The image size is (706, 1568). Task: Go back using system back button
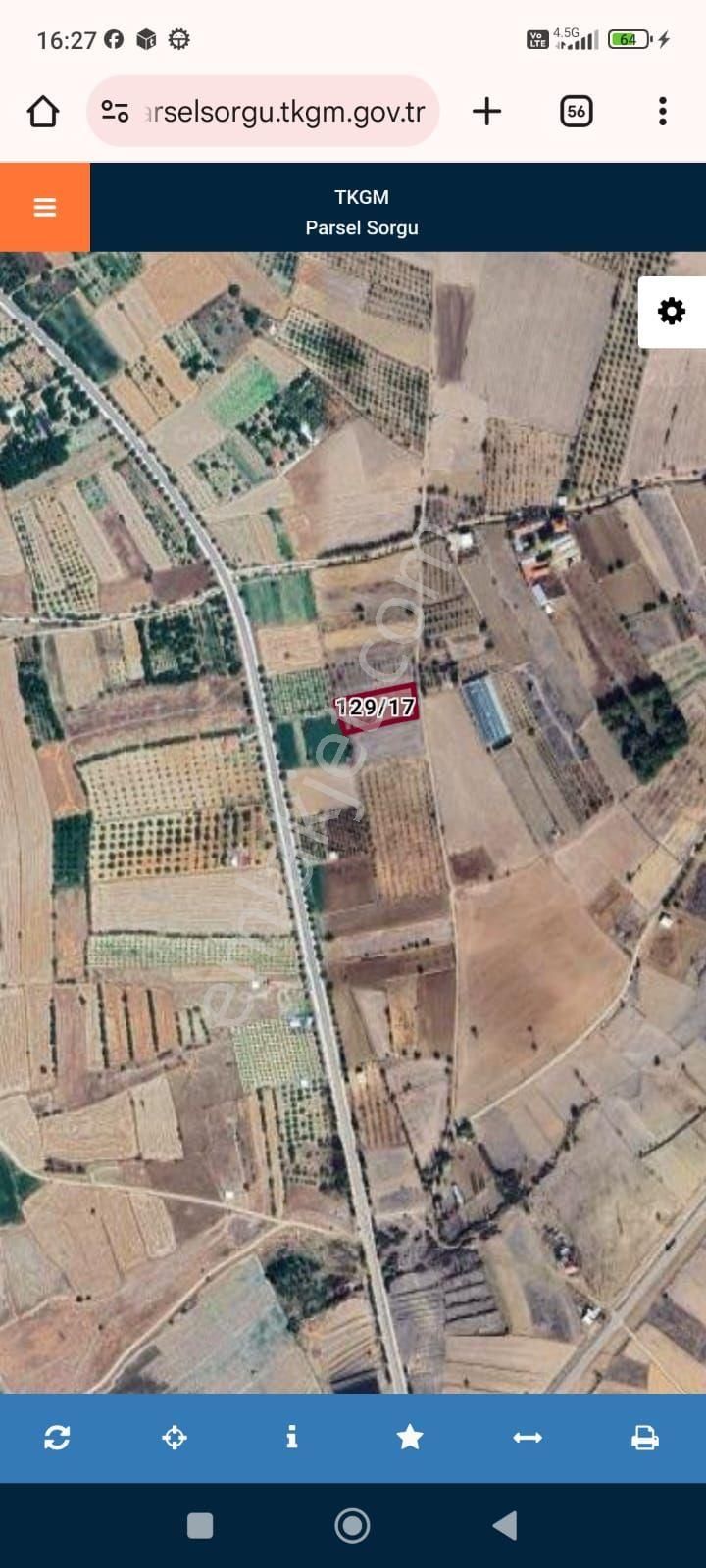click(505, 1525)
